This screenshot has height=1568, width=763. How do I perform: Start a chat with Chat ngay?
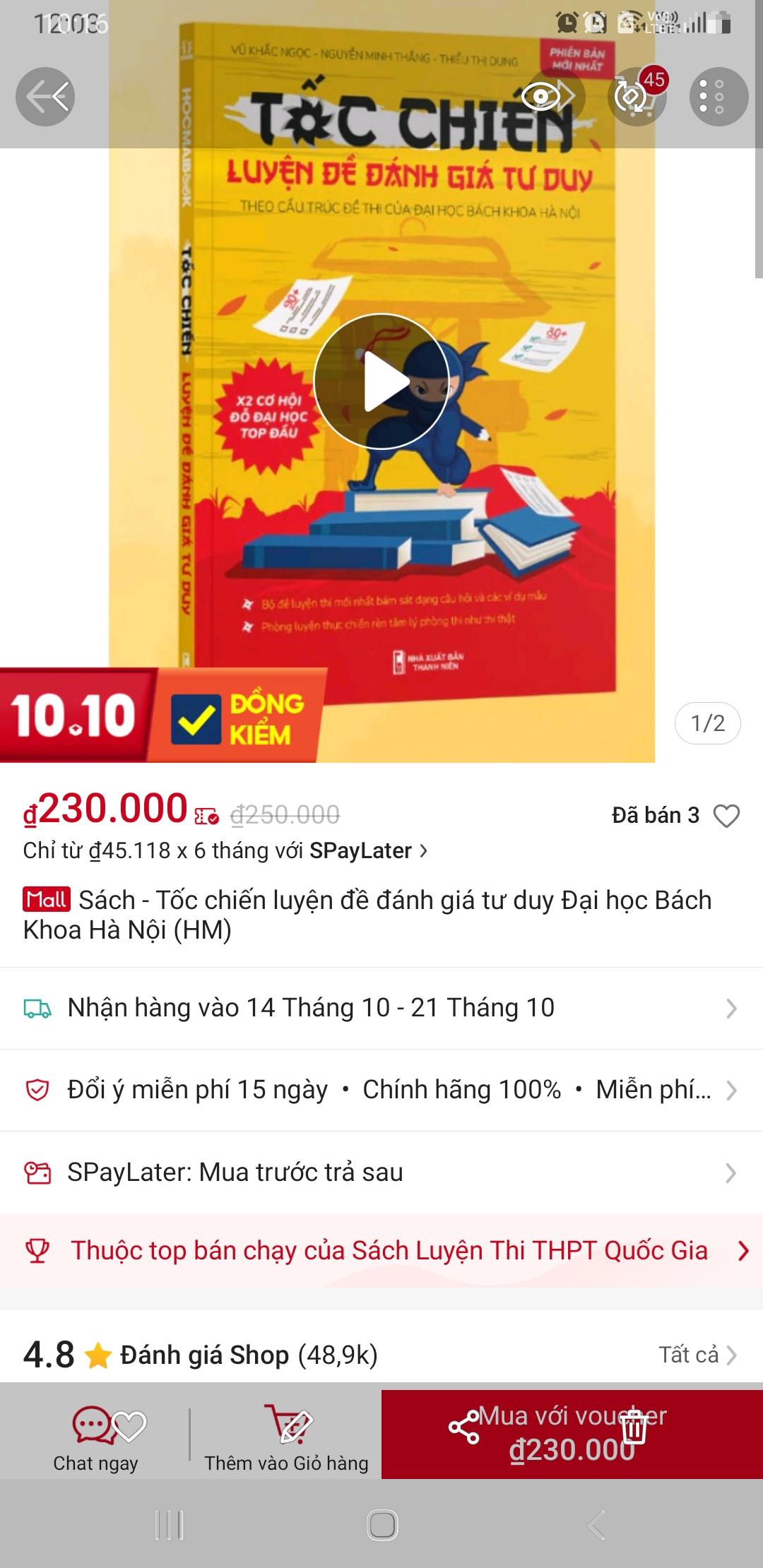coord(95,1436)
